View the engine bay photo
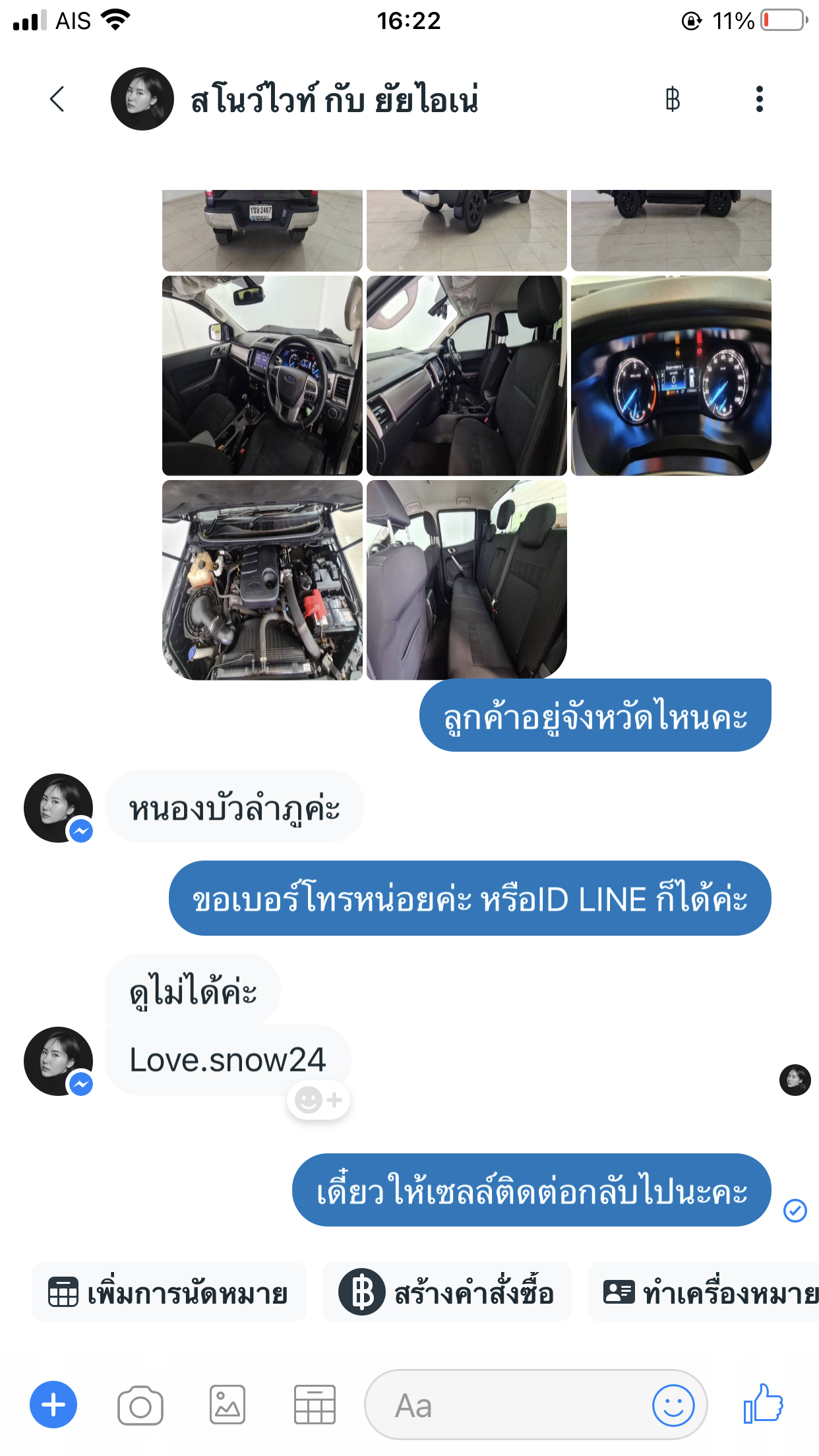Screen dimensions: 819x1456 pos(262,580)
